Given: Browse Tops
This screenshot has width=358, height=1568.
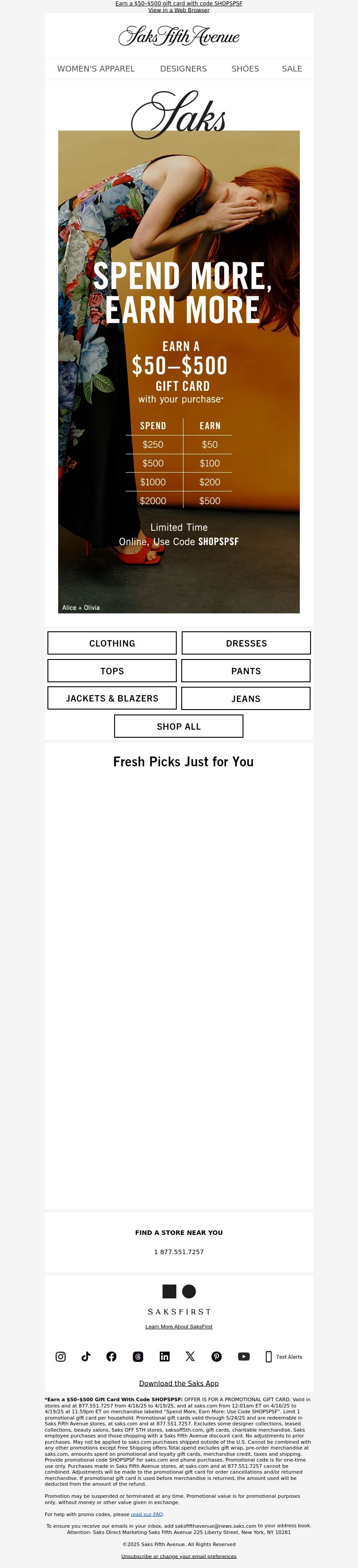Looking at the screenshot, I should click(x=112, y=671).
